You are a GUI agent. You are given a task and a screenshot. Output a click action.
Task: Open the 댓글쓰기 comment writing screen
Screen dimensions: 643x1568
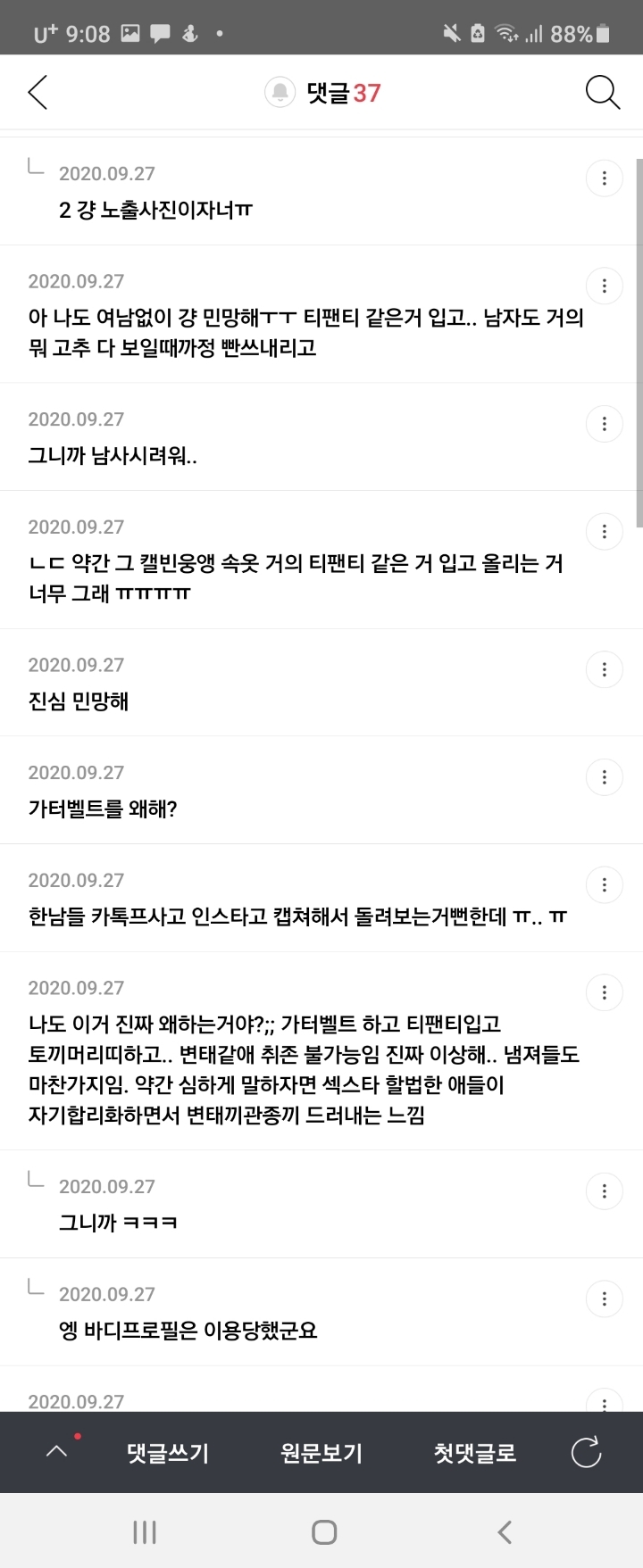(166, 1452)
